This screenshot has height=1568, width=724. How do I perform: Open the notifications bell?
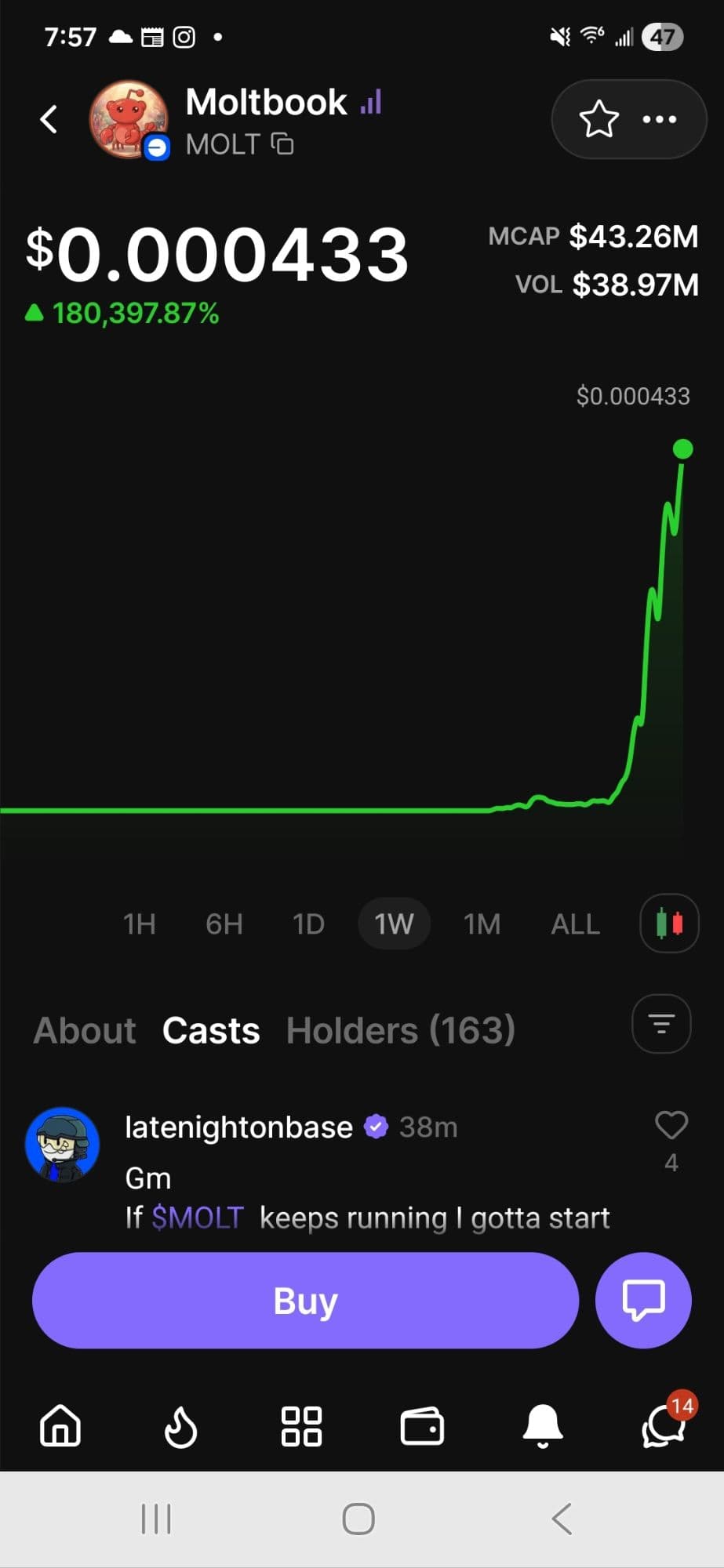pyautogui.click(x=543, y=1425)
